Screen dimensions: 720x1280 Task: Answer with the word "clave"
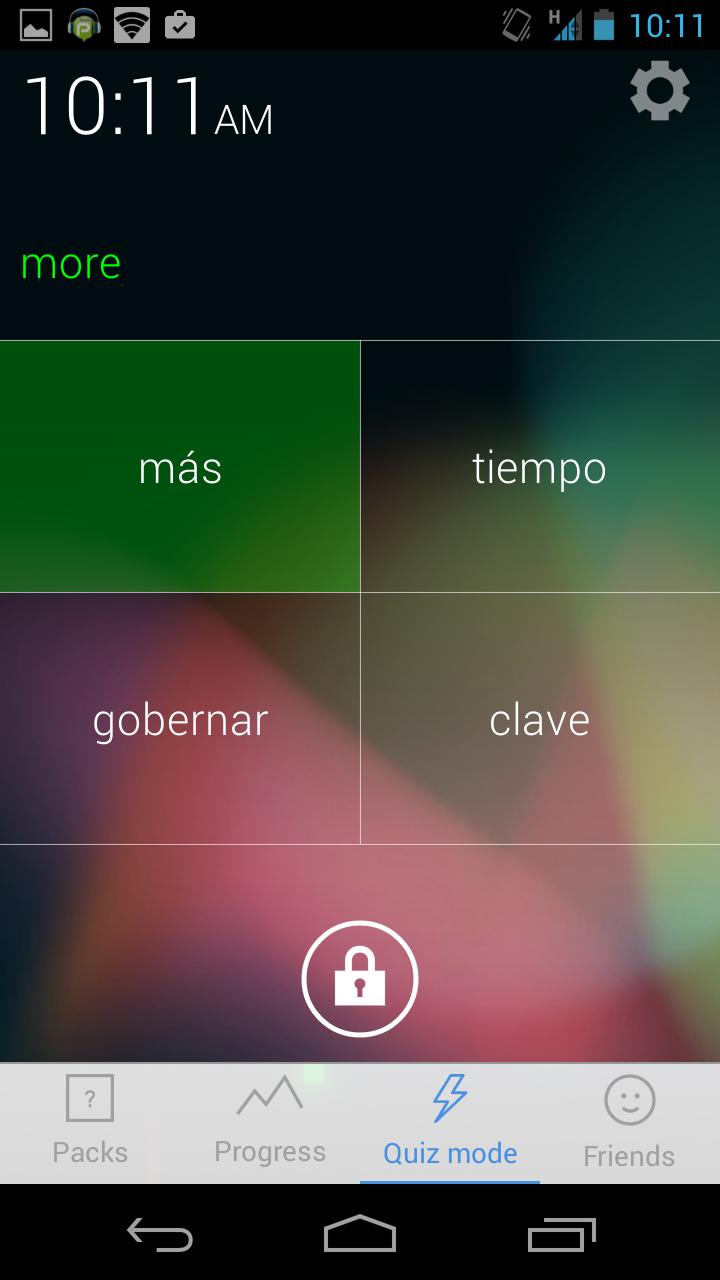pos(540,719)
